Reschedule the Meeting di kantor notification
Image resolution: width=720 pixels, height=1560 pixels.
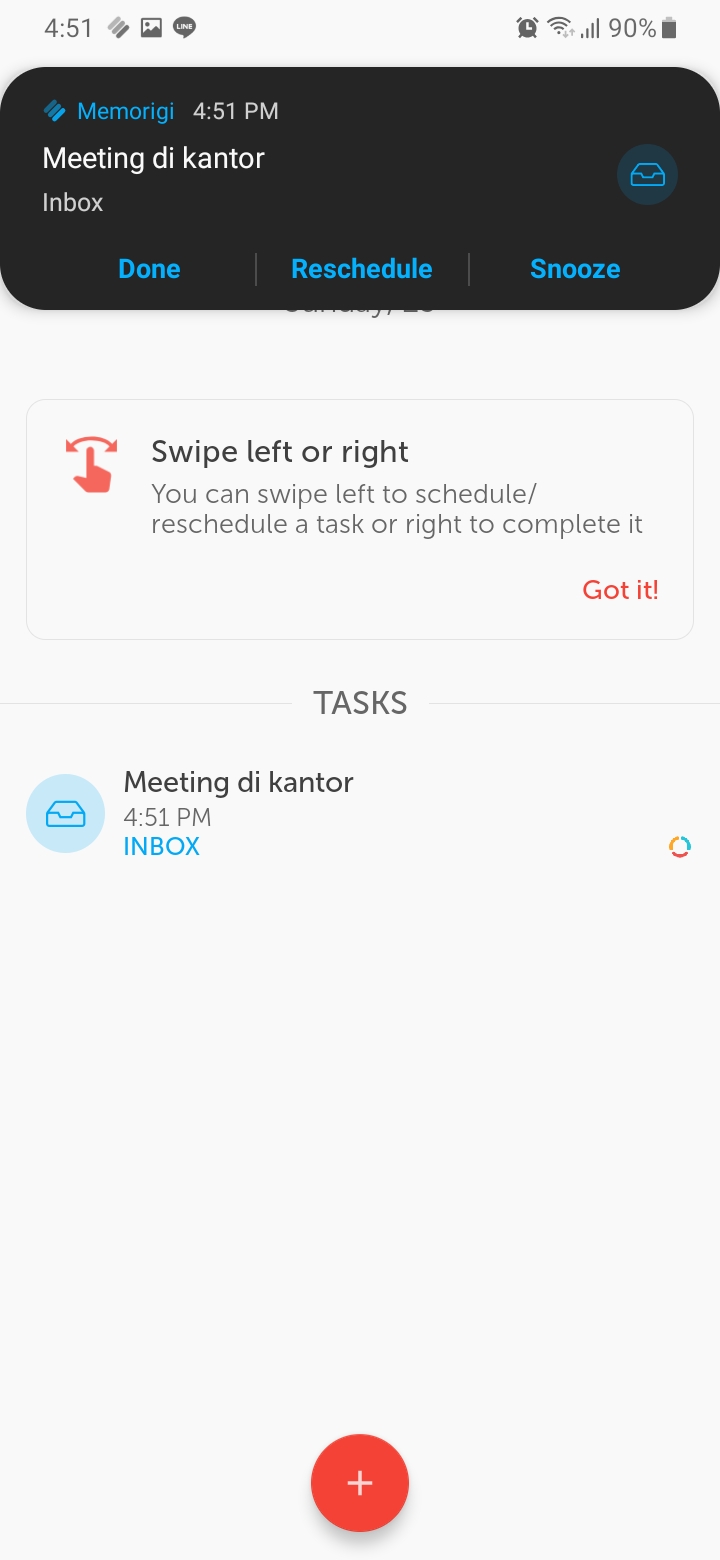pyautogui.click(x=361, y=269)
